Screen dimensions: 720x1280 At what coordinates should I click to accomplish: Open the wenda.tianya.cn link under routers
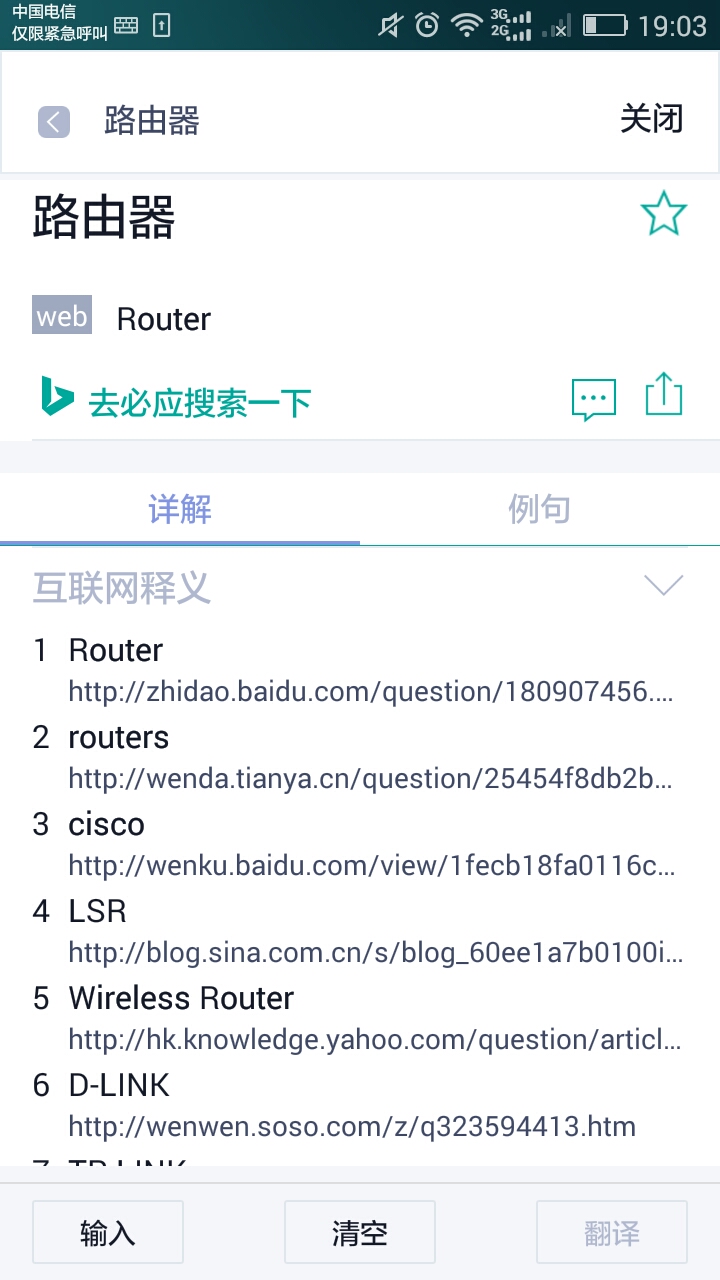[371, 779]
